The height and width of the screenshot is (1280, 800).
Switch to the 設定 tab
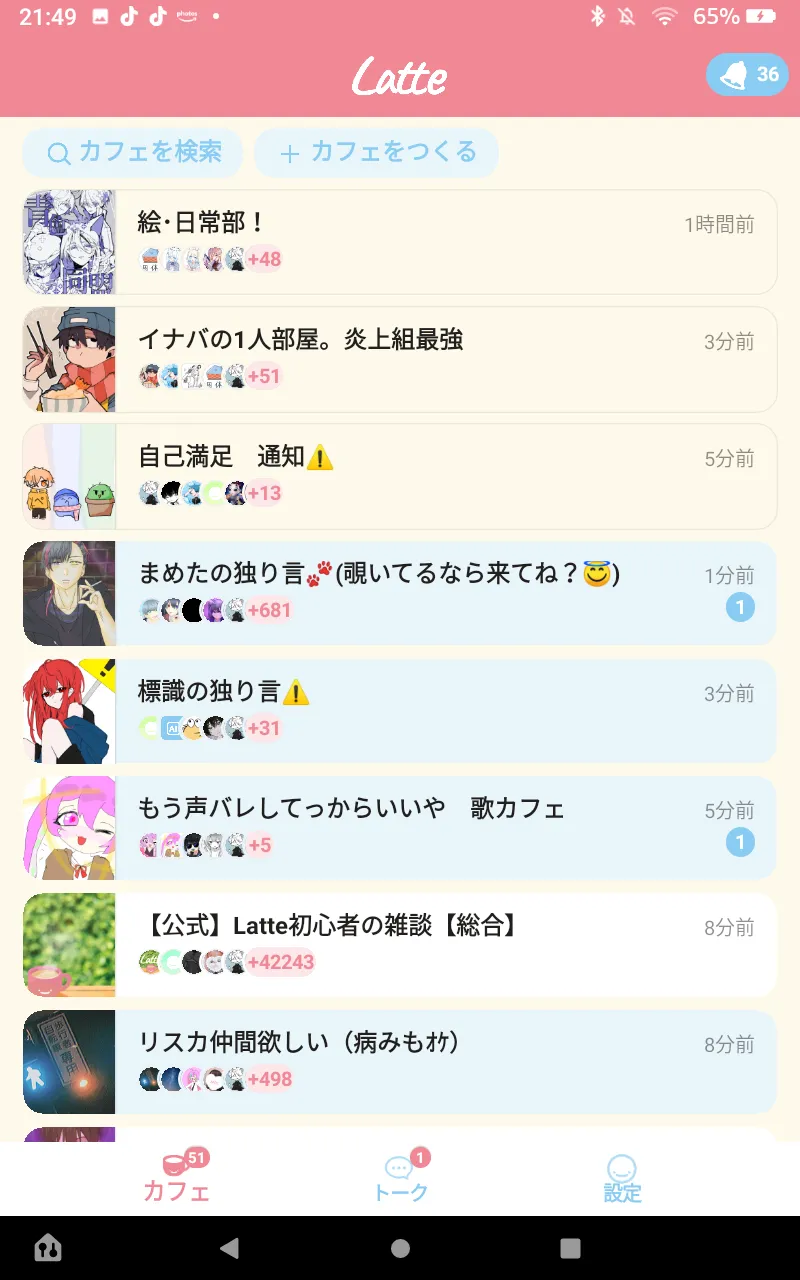(x=622, y=1179)
